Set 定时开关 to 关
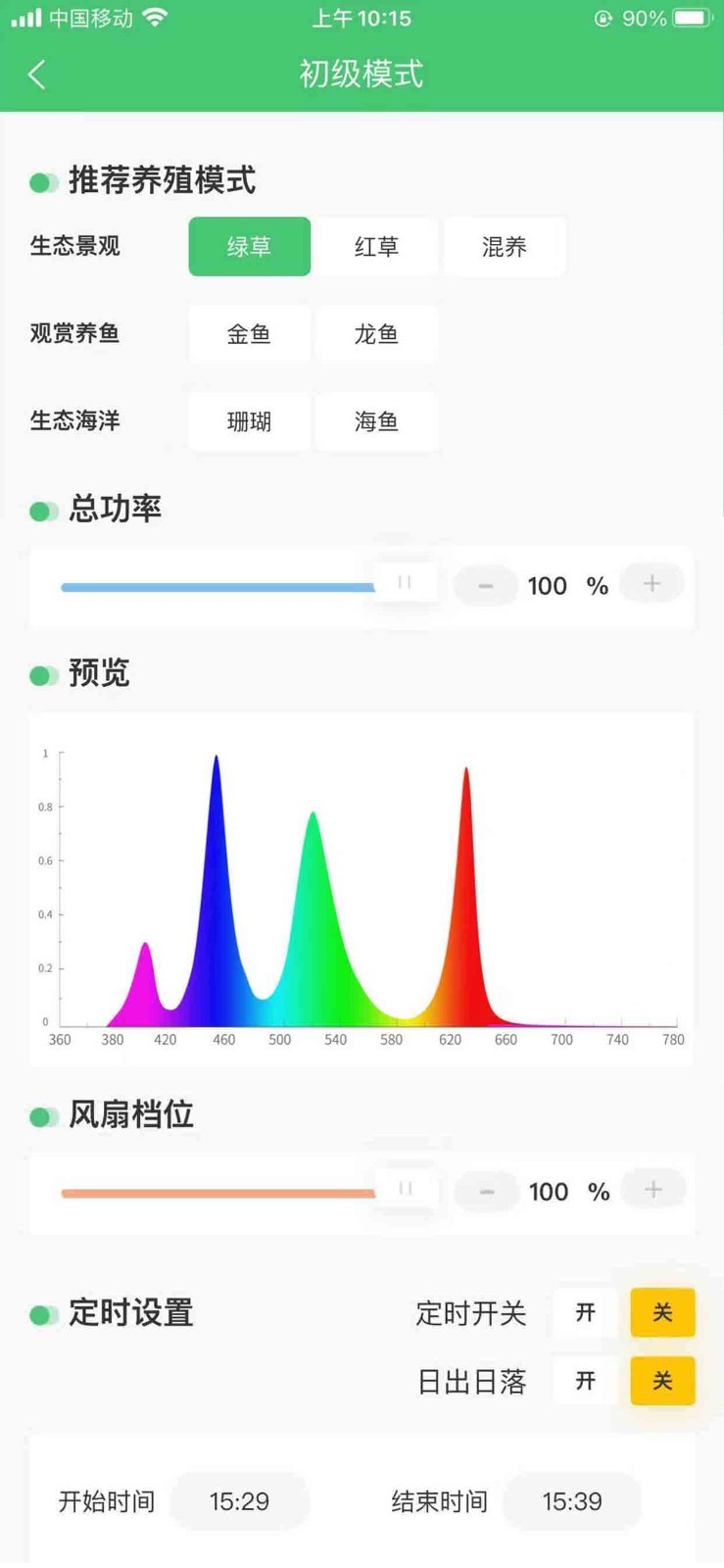This screenshot has width=724, height=1568. click(x=662, y=1313)
